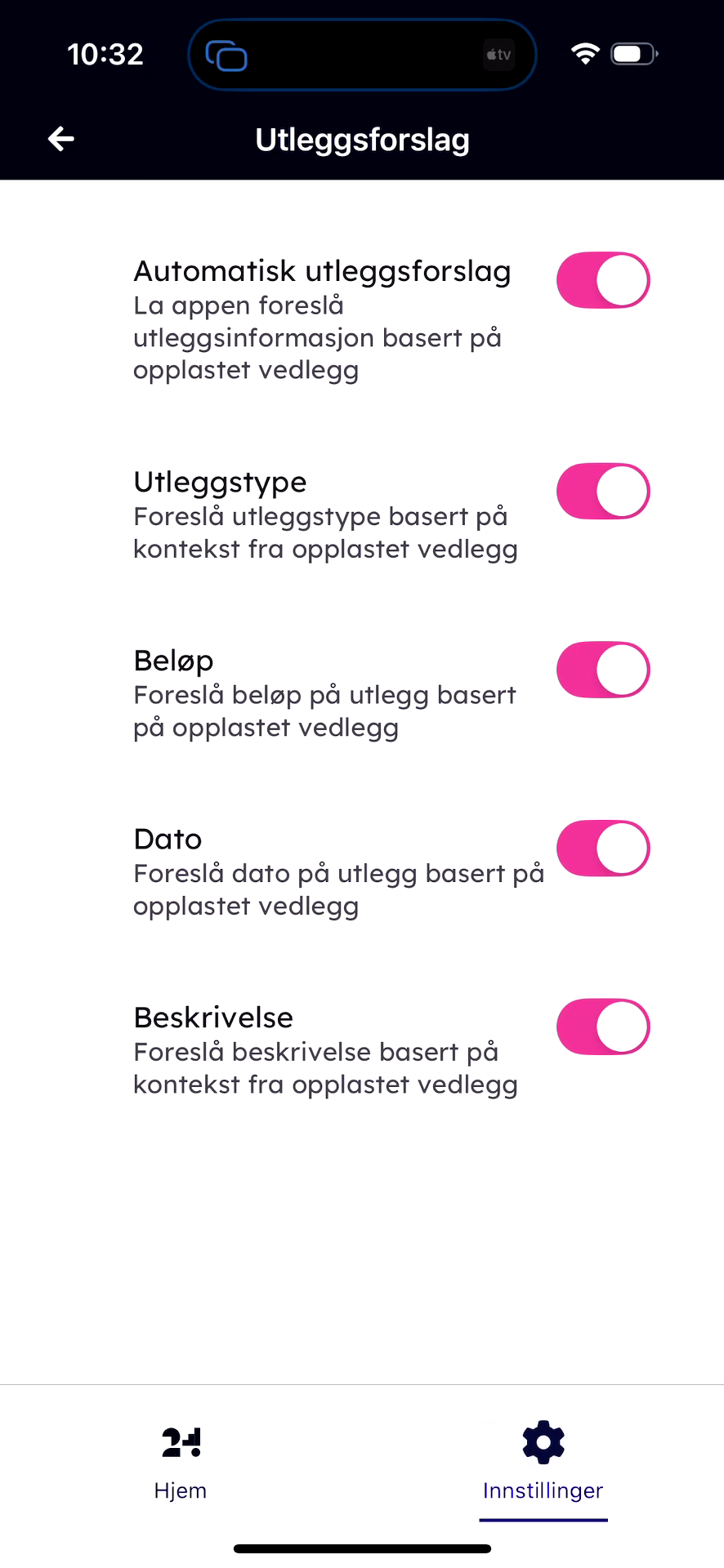Screen dimensions: 724x1568
Task: Switch to the Hjem tab
Action: point(181,1463)
